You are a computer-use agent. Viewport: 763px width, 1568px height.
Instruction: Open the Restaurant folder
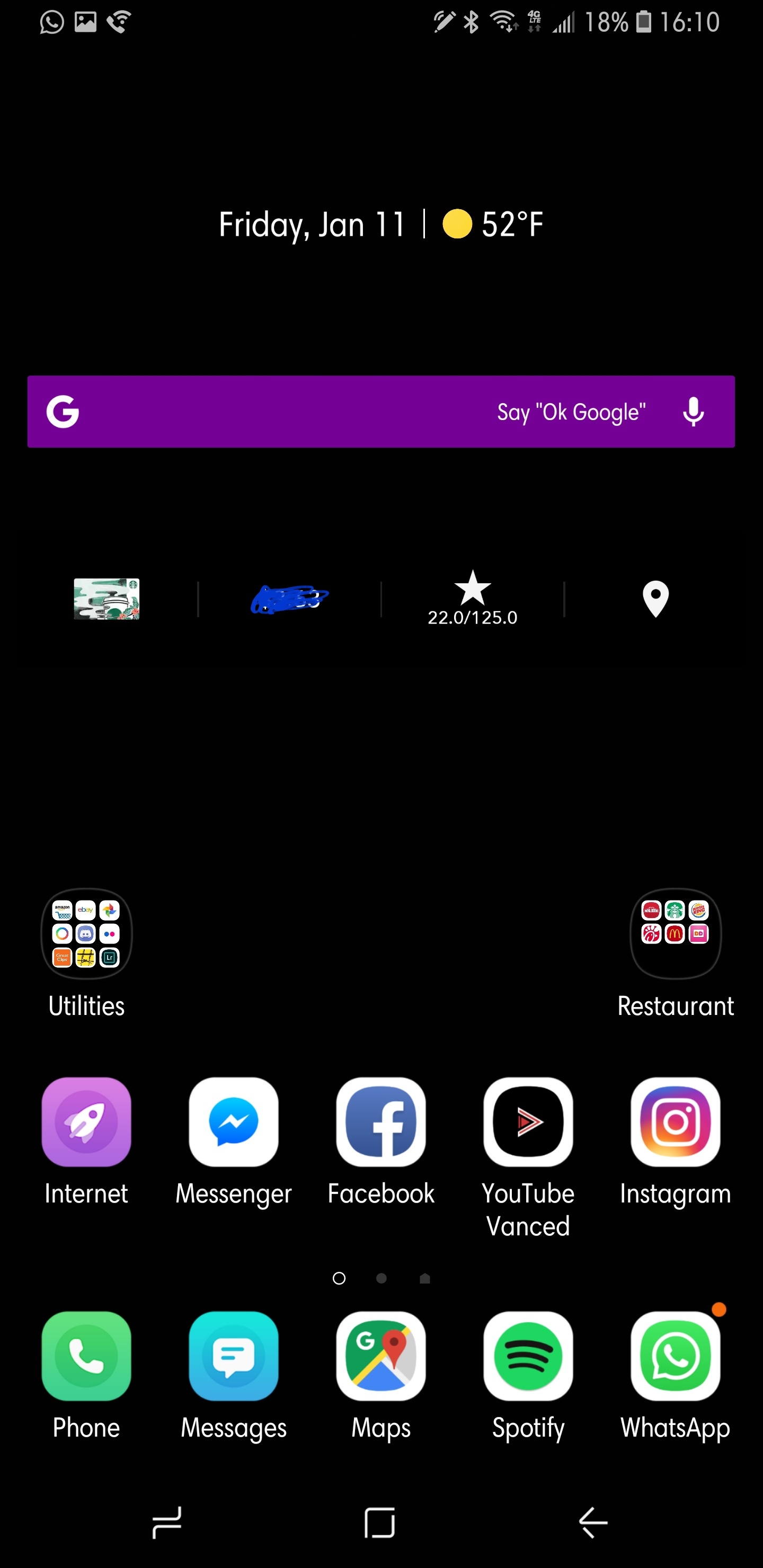tap(676, 952)
